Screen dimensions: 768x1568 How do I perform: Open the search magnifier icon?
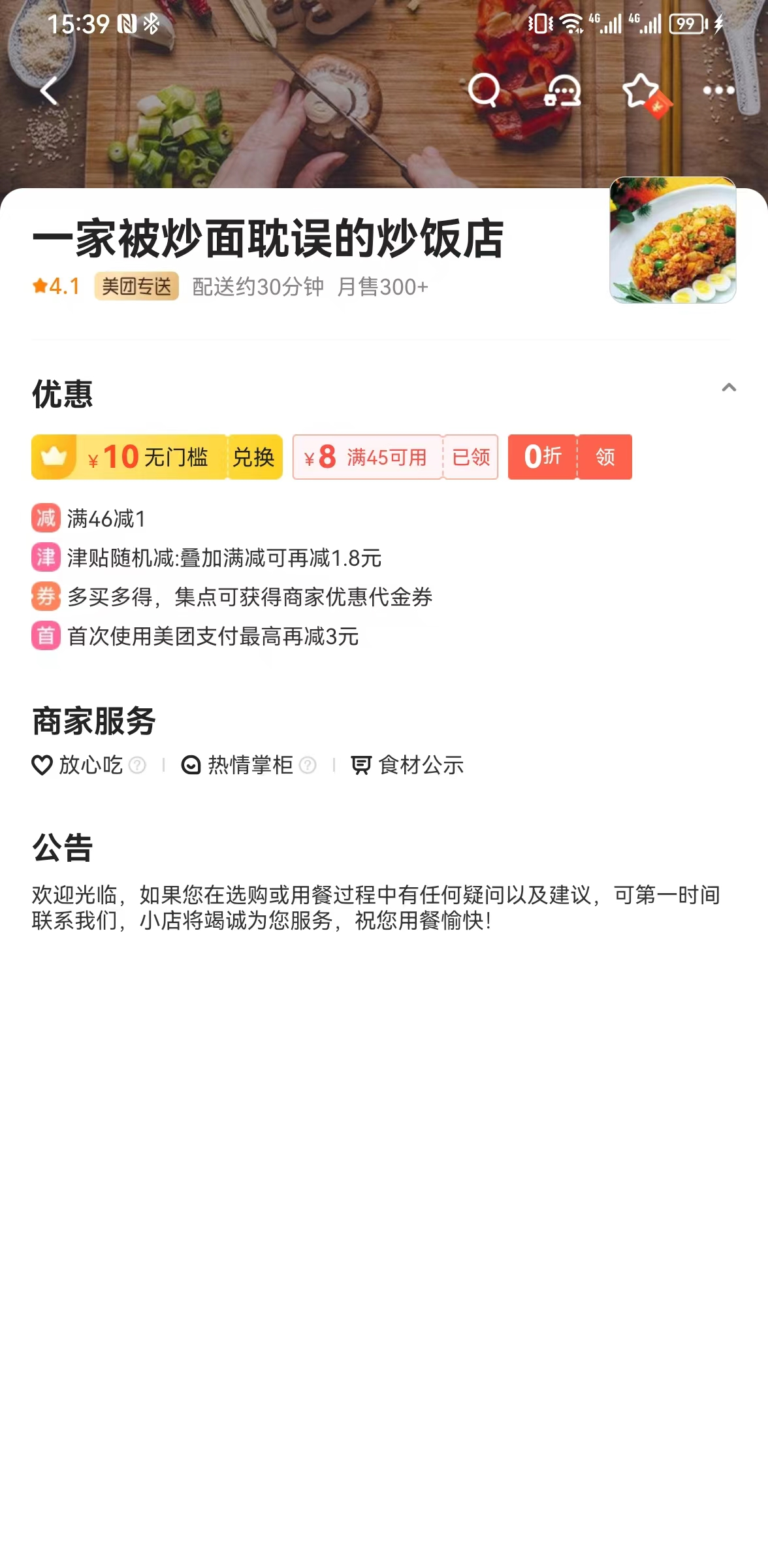[x=484, y=90]
